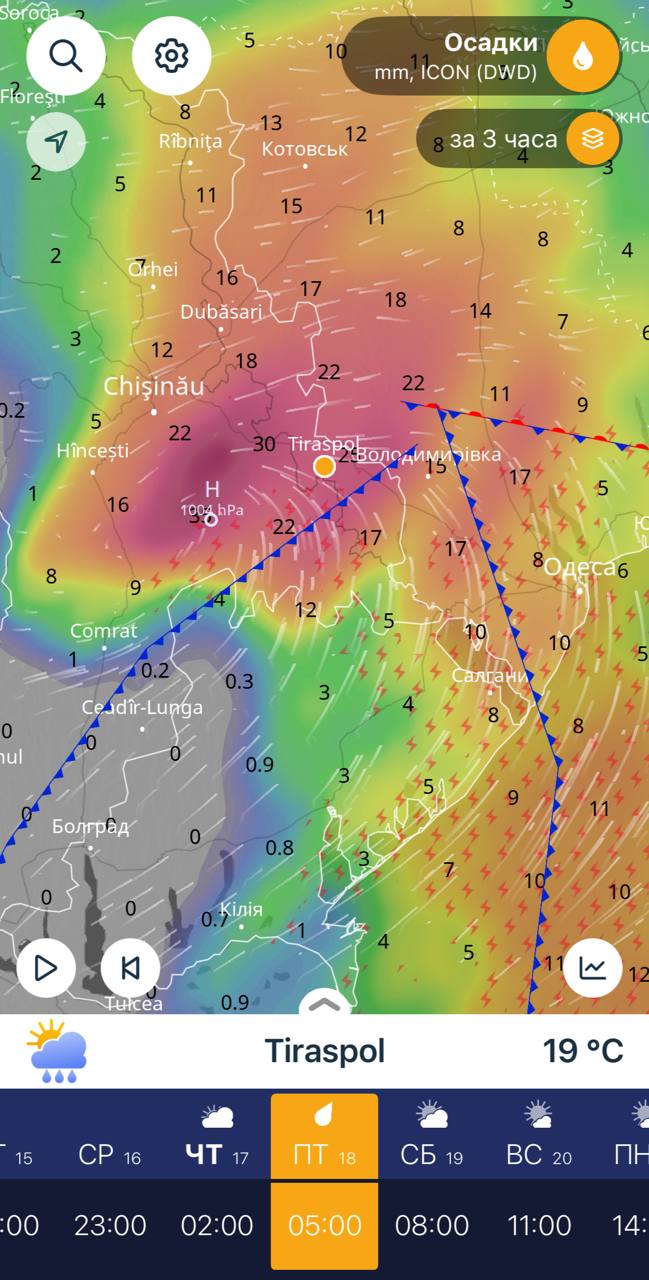The width and height of the screenshot is (649, 1280).
Task: Jump to the 08:00 time slot
Action: (x=432, y=1225)
